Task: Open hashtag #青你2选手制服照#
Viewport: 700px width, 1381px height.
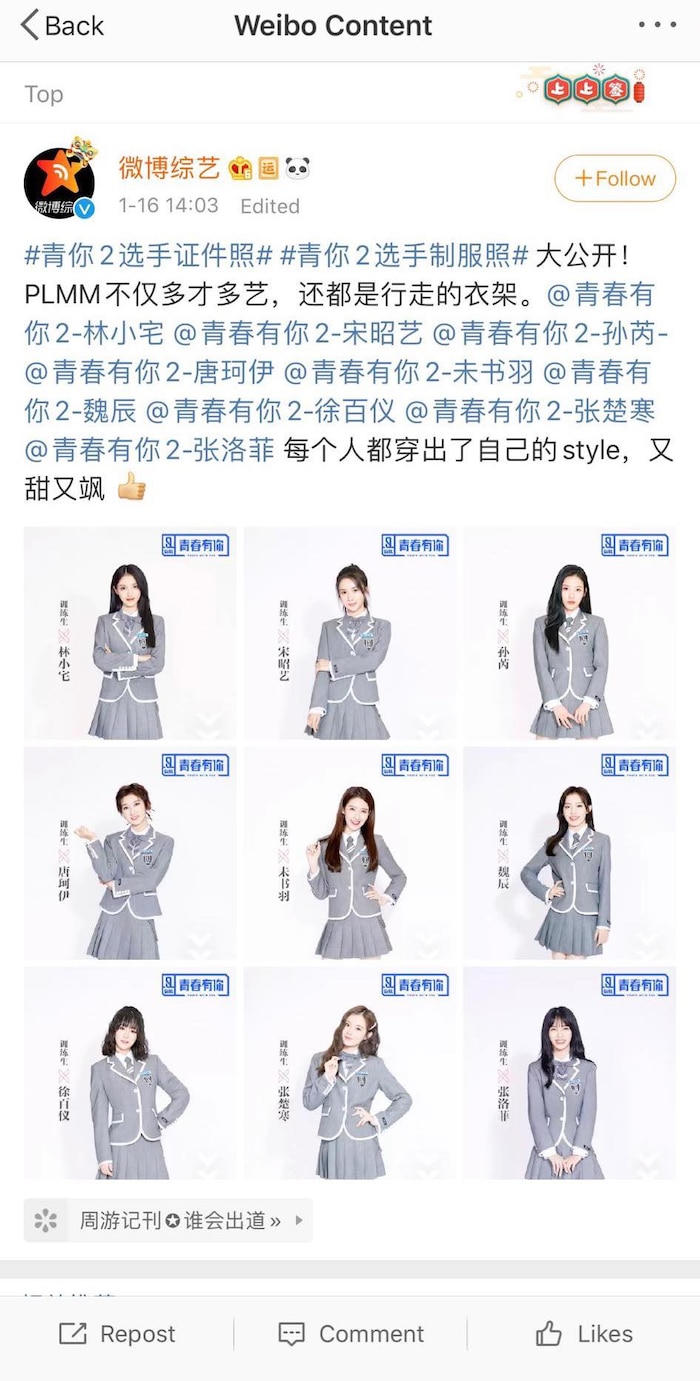Action: [403, 255]
